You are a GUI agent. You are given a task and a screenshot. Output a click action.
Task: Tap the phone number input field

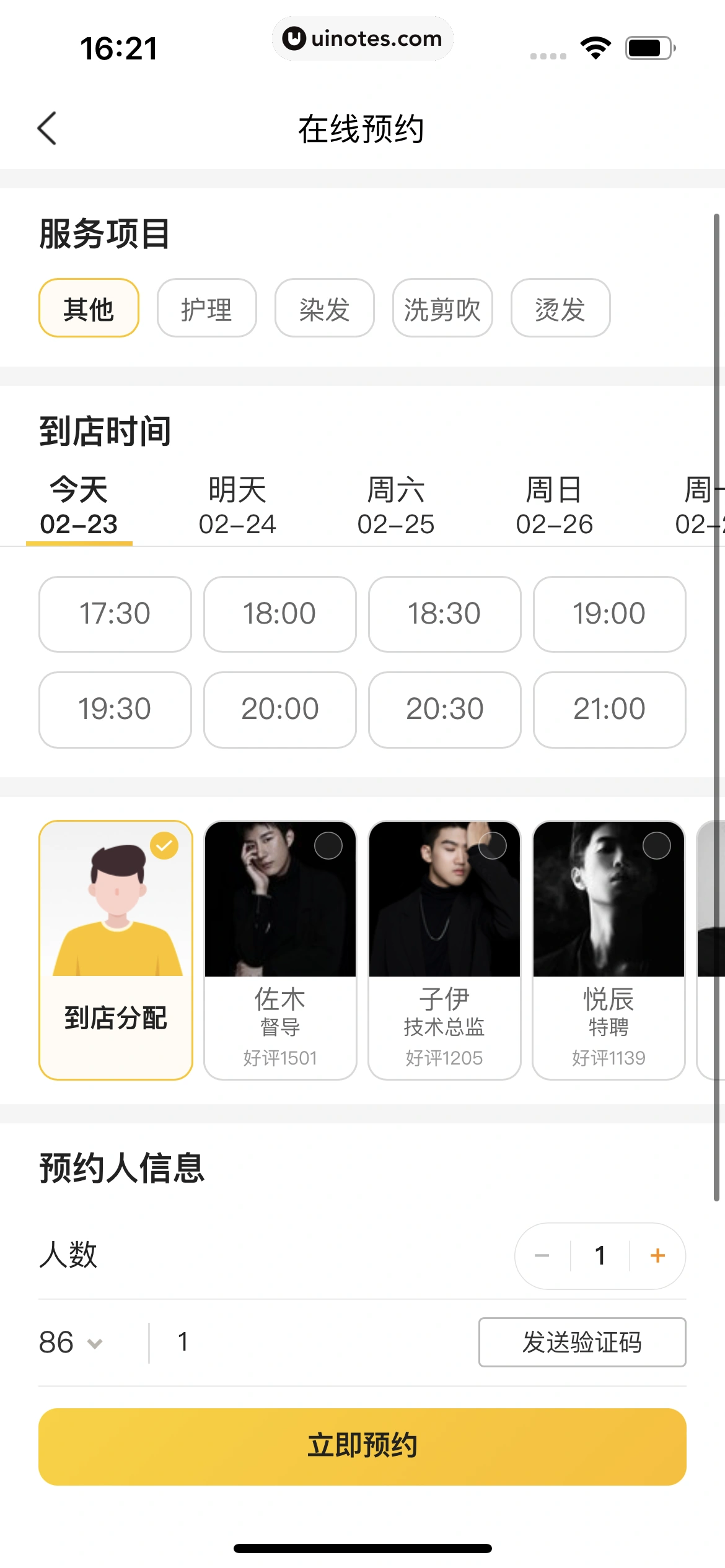(x=279, y=1342)
